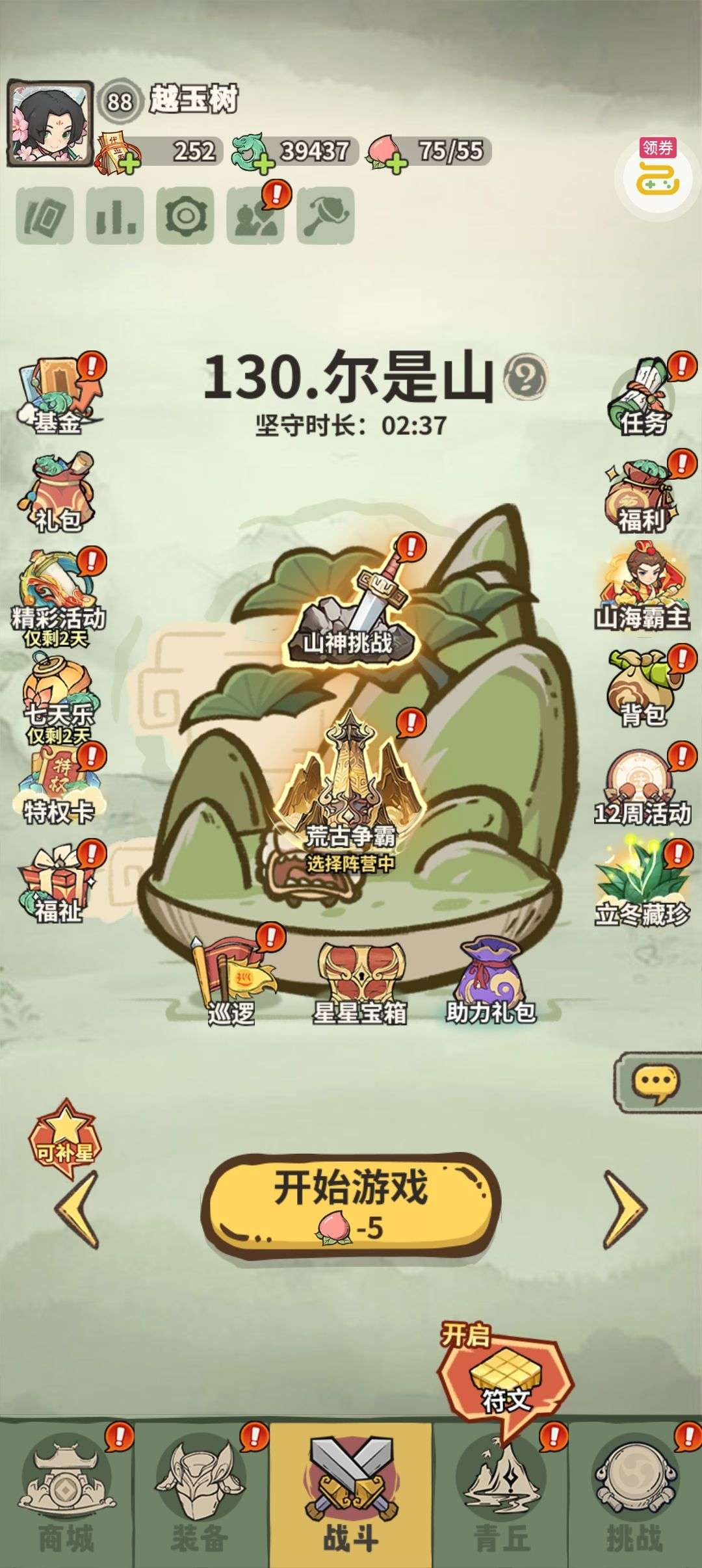Go to the previous stage arrow
702x1568 pixels.
(x=77, y=1208)
